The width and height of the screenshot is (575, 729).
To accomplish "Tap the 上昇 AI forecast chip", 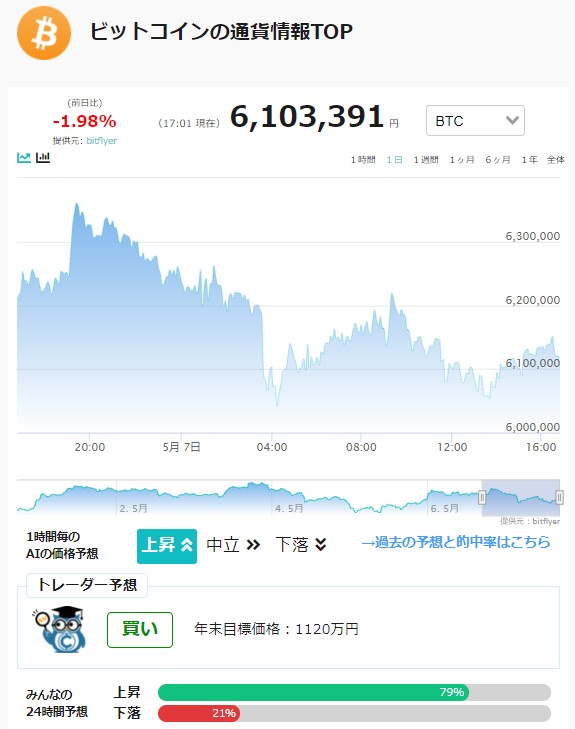I will (x=167, y=546).
